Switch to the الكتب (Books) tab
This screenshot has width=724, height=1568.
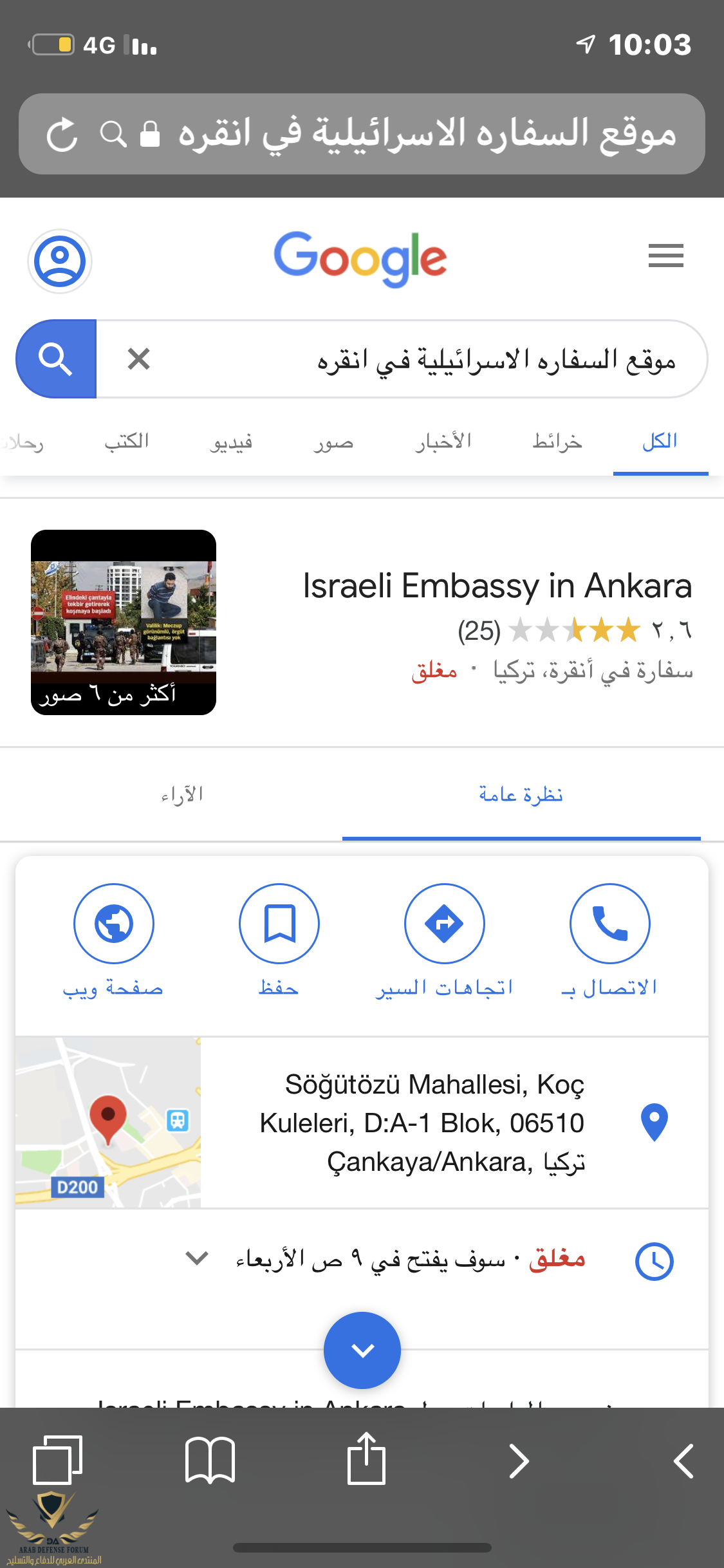(127, 442)
